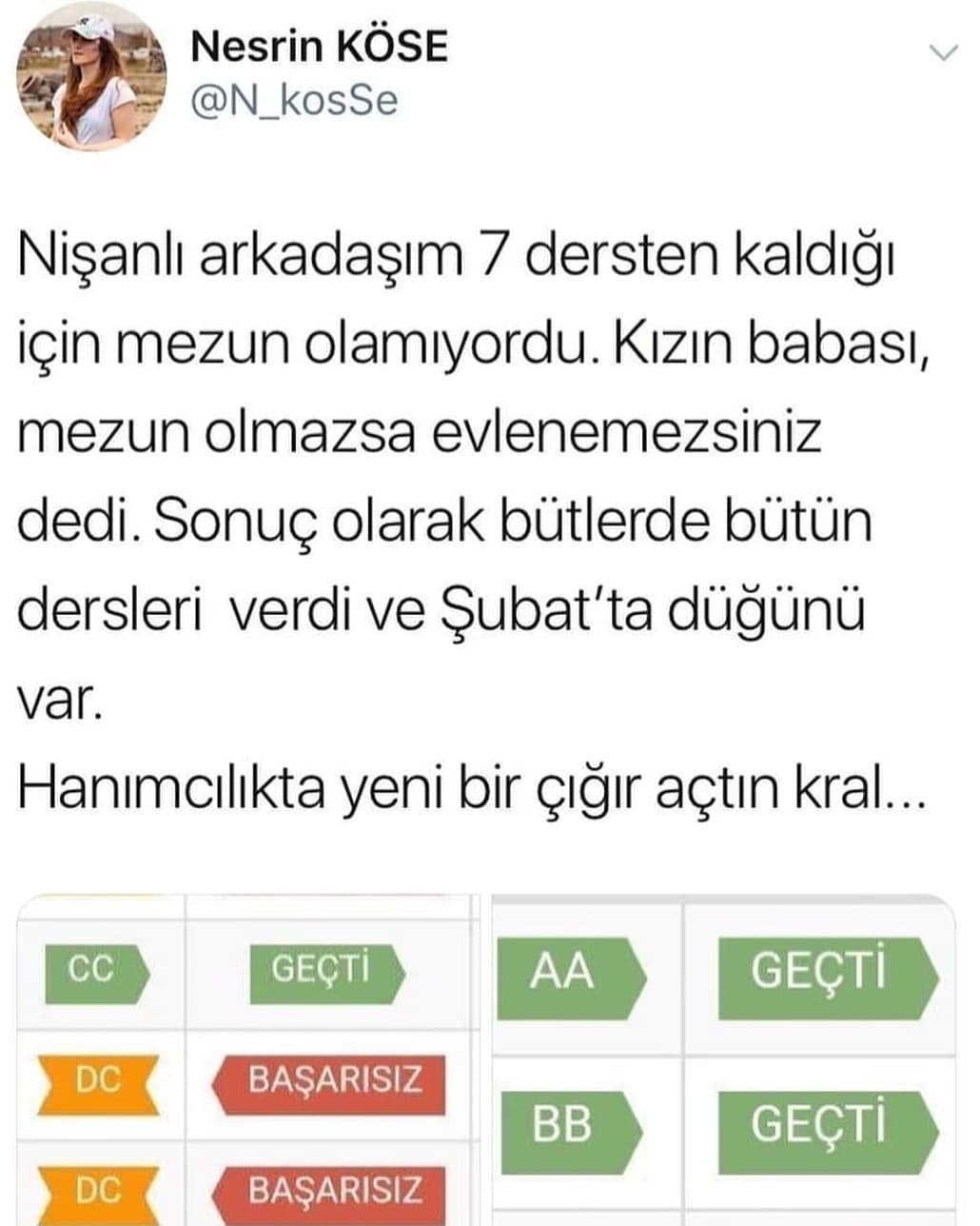
Task: Open the @N_kosSe profile via the name
Action: (319, 46)
